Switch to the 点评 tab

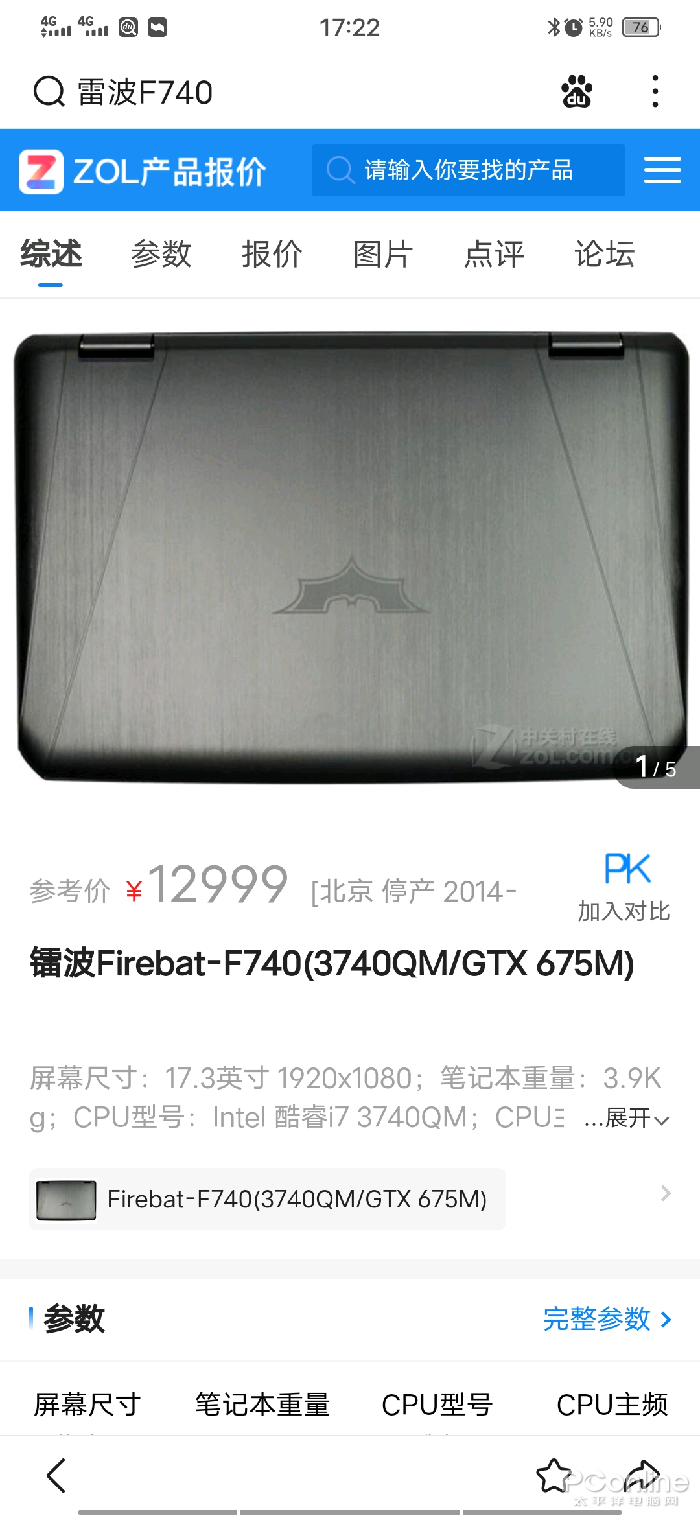pos(494,254)
